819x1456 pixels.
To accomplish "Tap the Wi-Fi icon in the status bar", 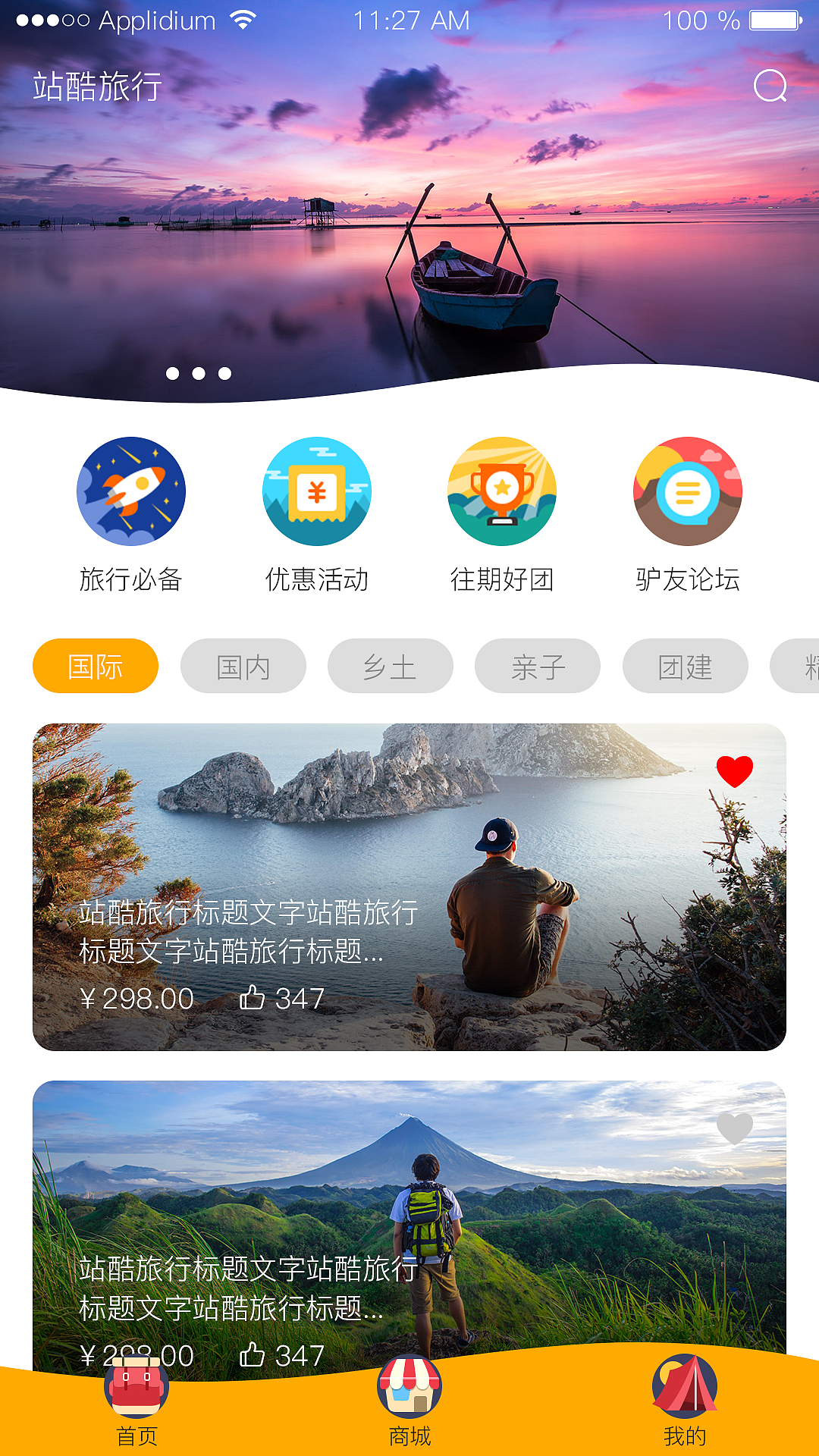I will point(241,19).
